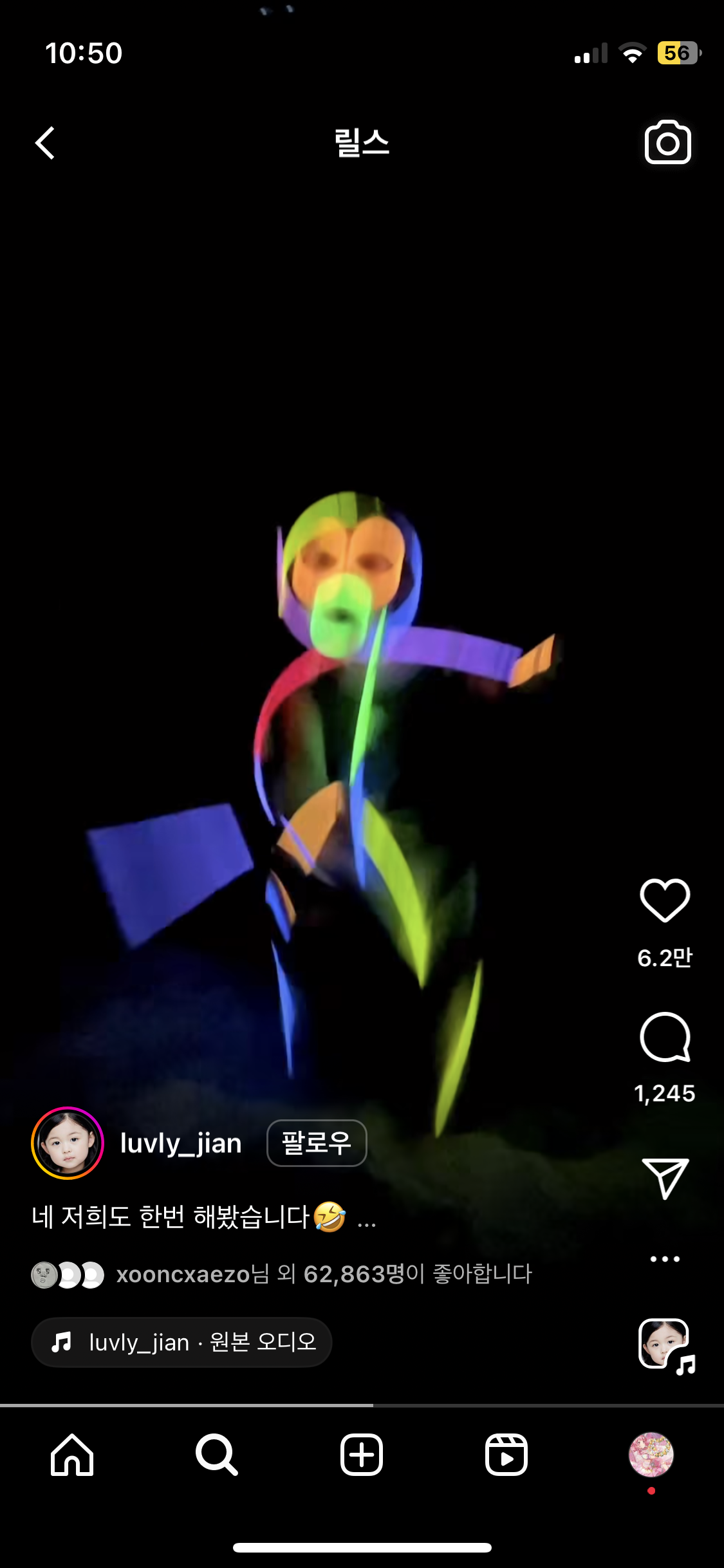
Task: Switch to the Home tab
Action: coord(72,1455)
